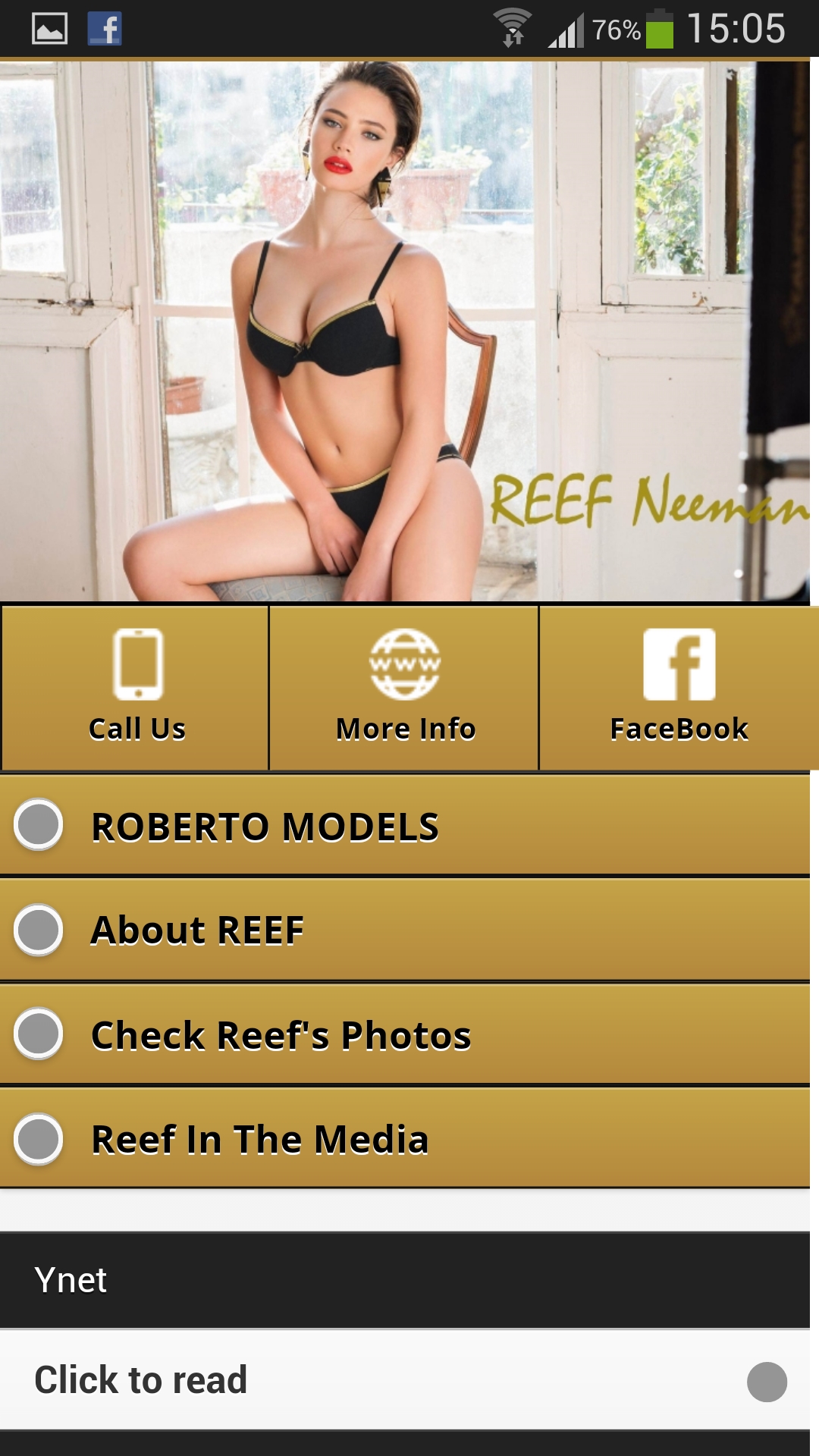
Task: Select Check Reef's Photos
Action: 405,1034
